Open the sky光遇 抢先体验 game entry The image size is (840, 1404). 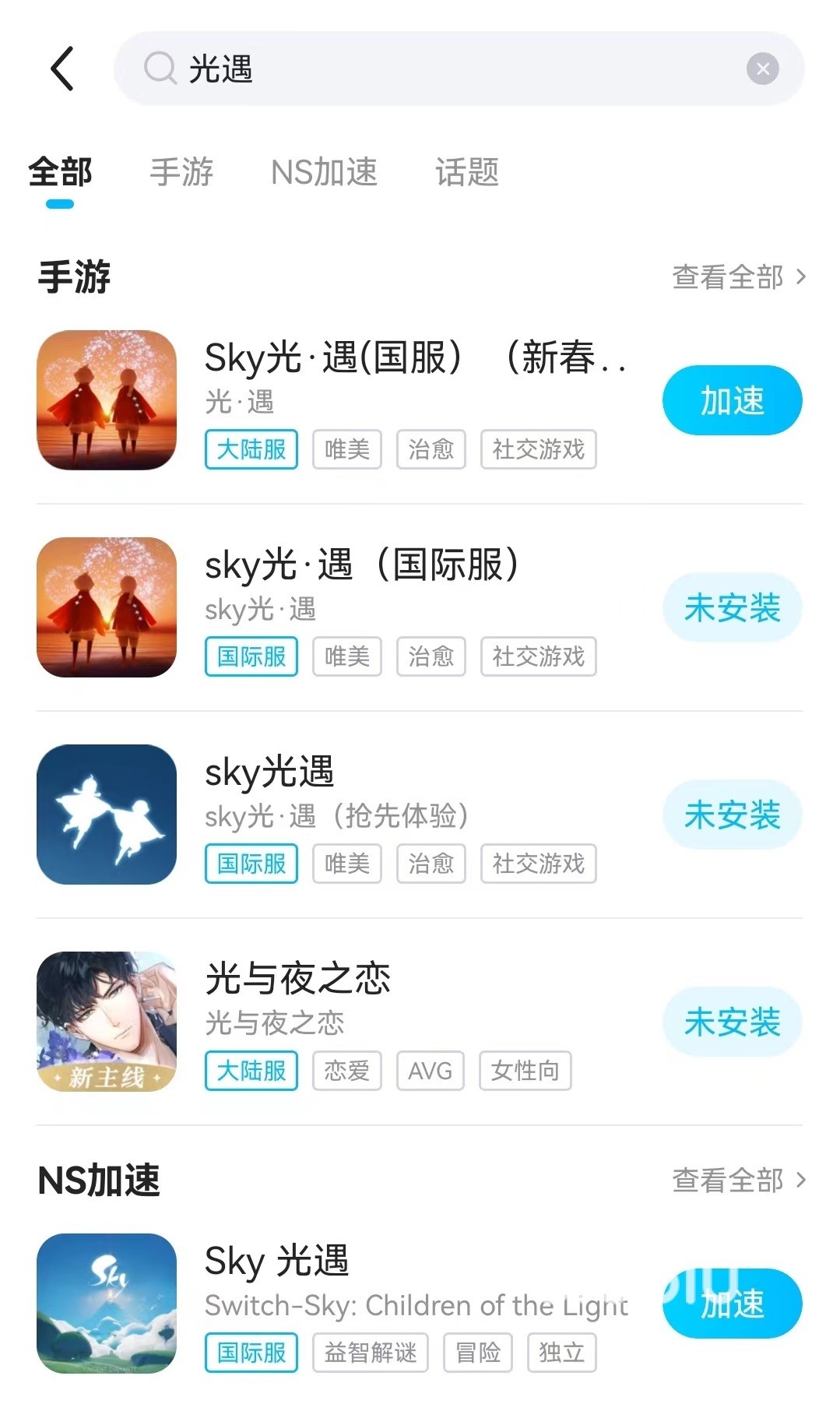pyautogui.click(x=269, y=773)
